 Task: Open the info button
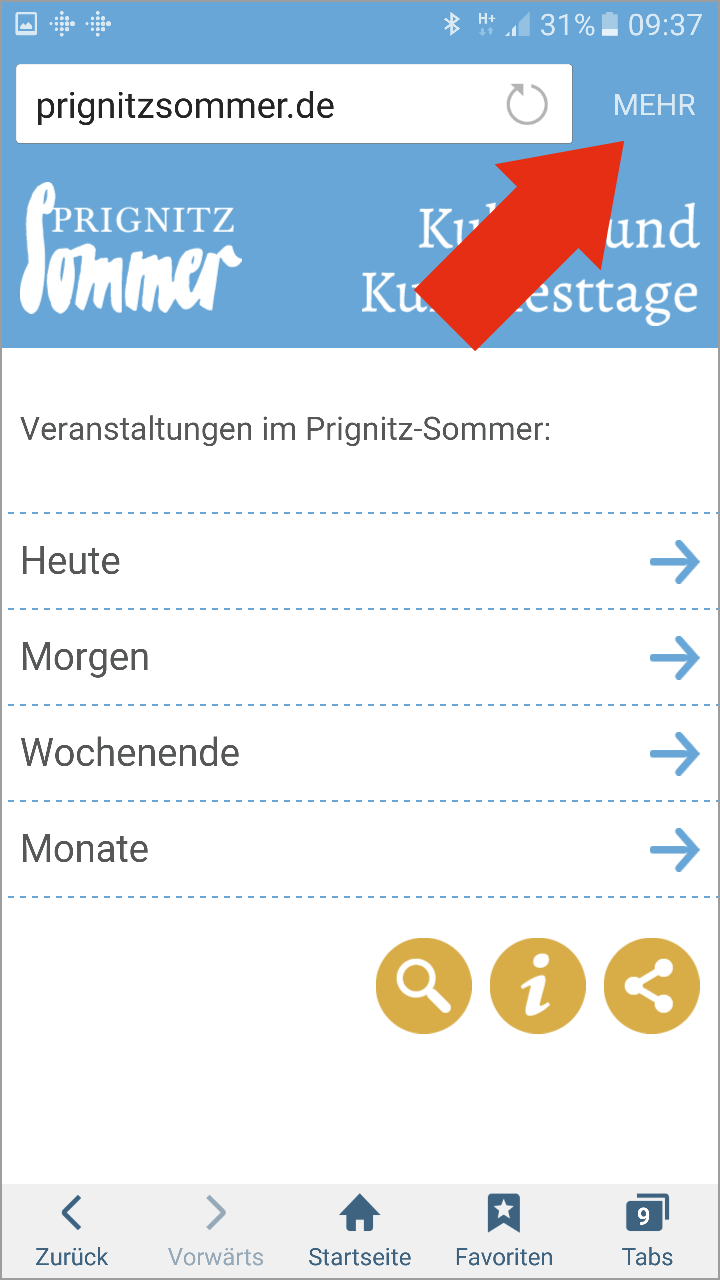(538, 985)
